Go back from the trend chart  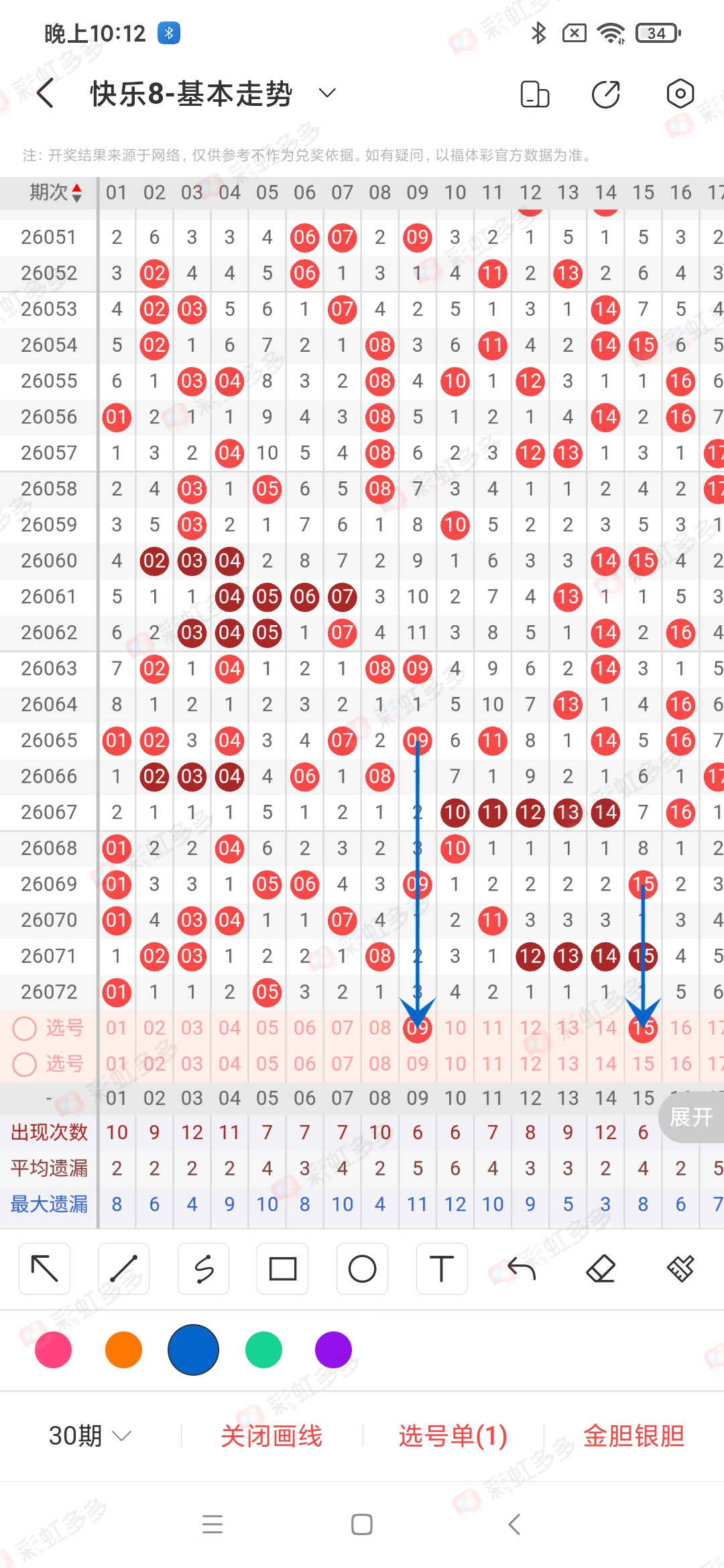pos(46,93)
